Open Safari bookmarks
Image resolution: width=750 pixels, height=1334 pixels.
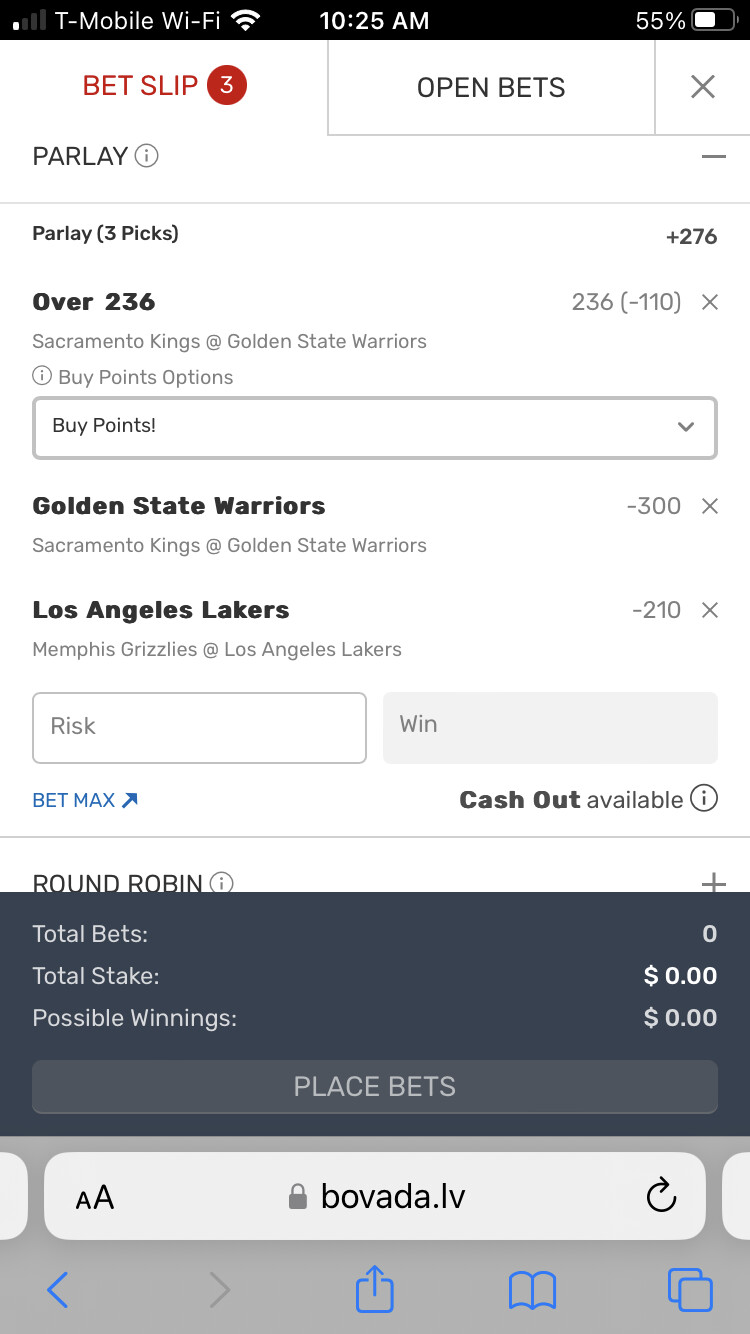[x=532, y=1290]
